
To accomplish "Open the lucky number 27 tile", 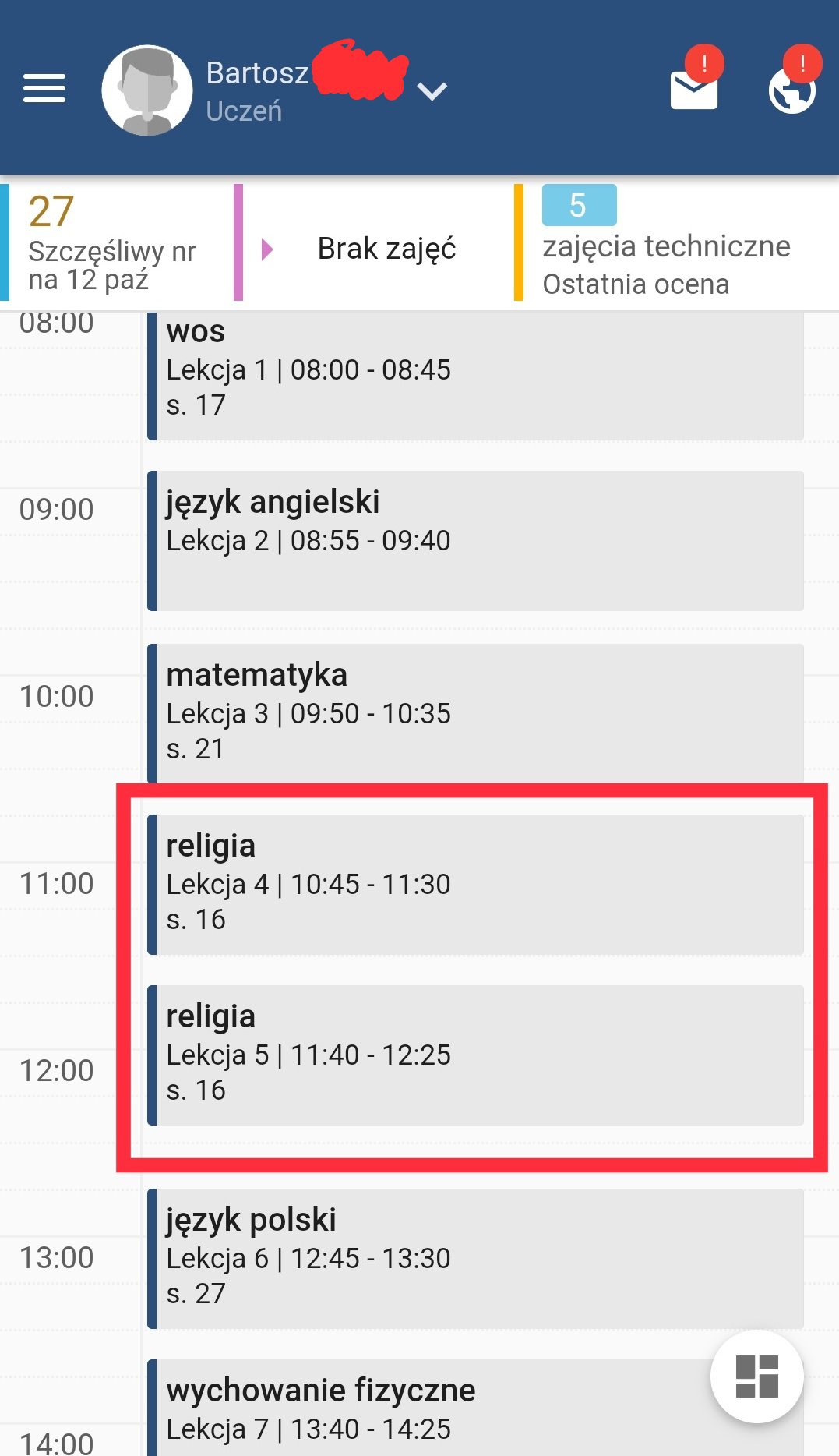I will tap(117, 242).
